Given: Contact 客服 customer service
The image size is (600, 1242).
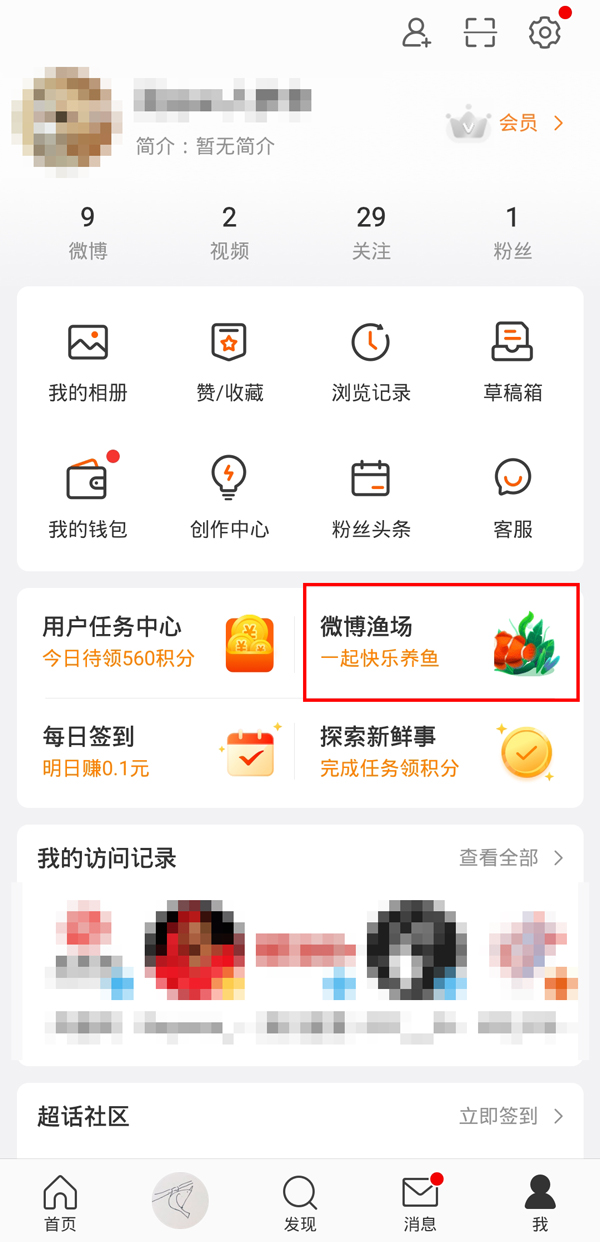Looking at the screenshot, I should coord(512,498).
